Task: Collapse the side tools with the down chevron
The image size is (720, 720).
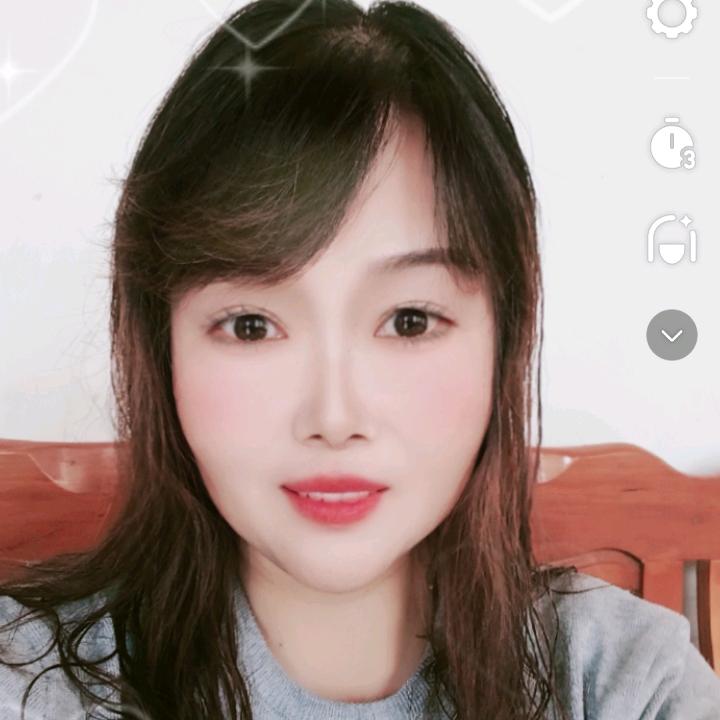Action: tap(671, 335)
